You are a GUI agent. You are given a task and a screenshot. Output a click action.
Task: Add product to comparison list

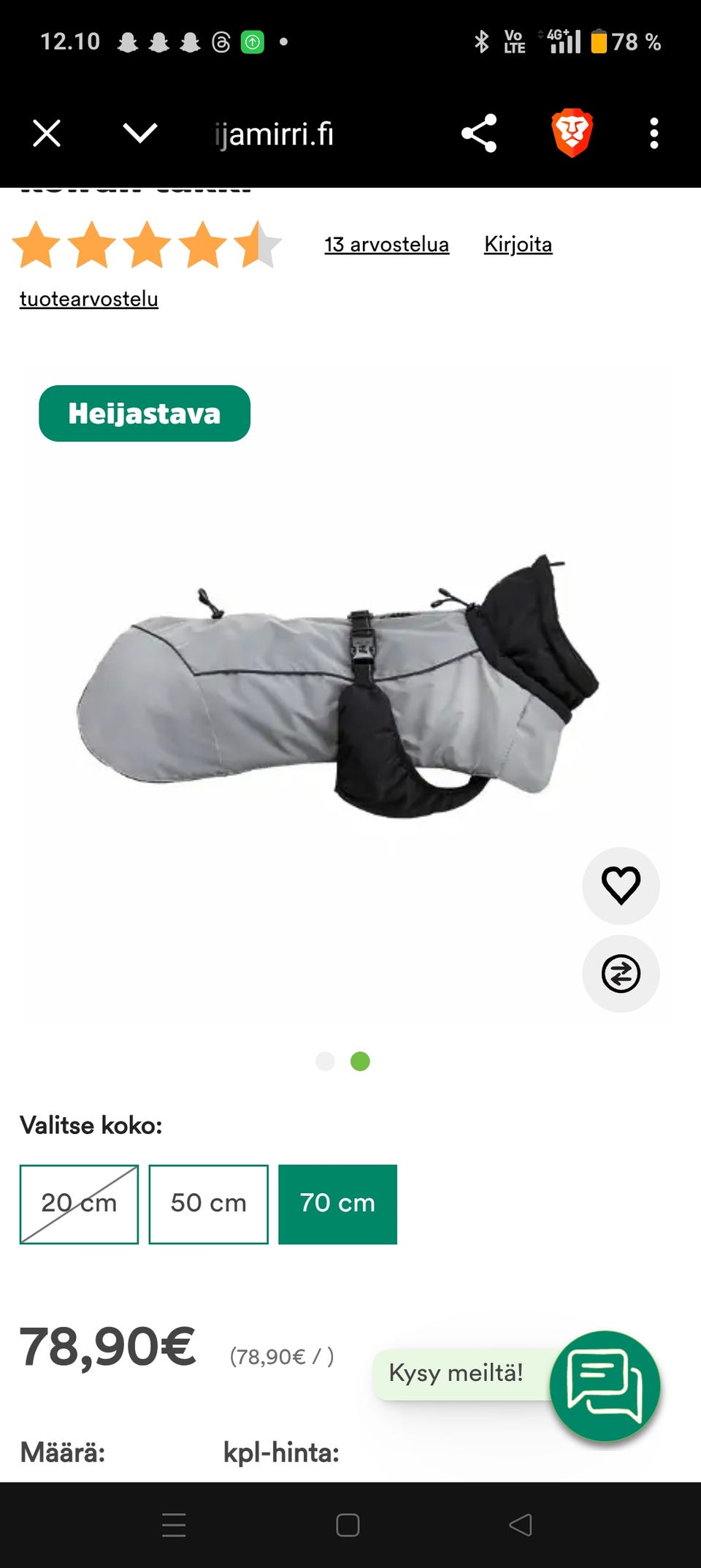(x=621, y=973)
